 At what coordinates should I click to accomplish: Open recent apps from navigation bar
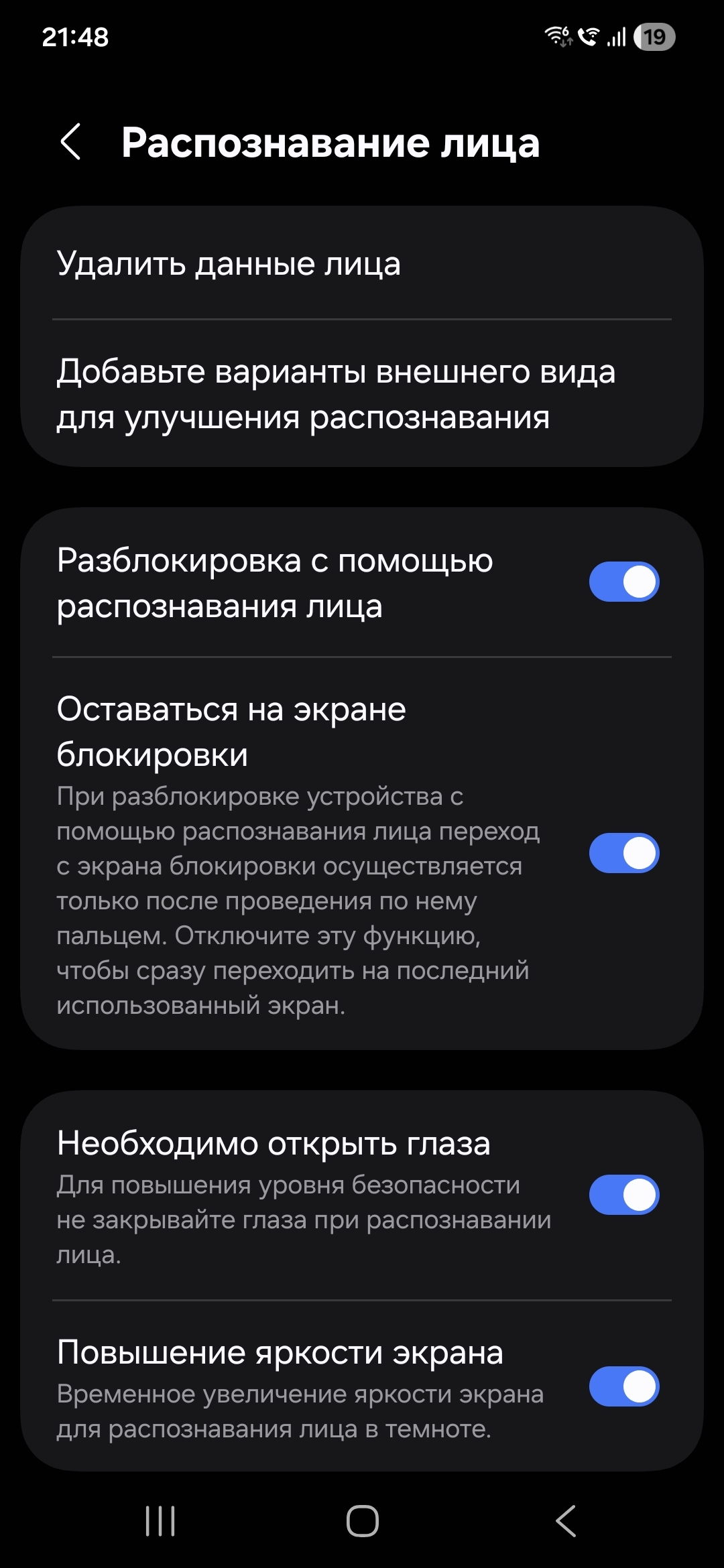click(x=160, y=1521)
